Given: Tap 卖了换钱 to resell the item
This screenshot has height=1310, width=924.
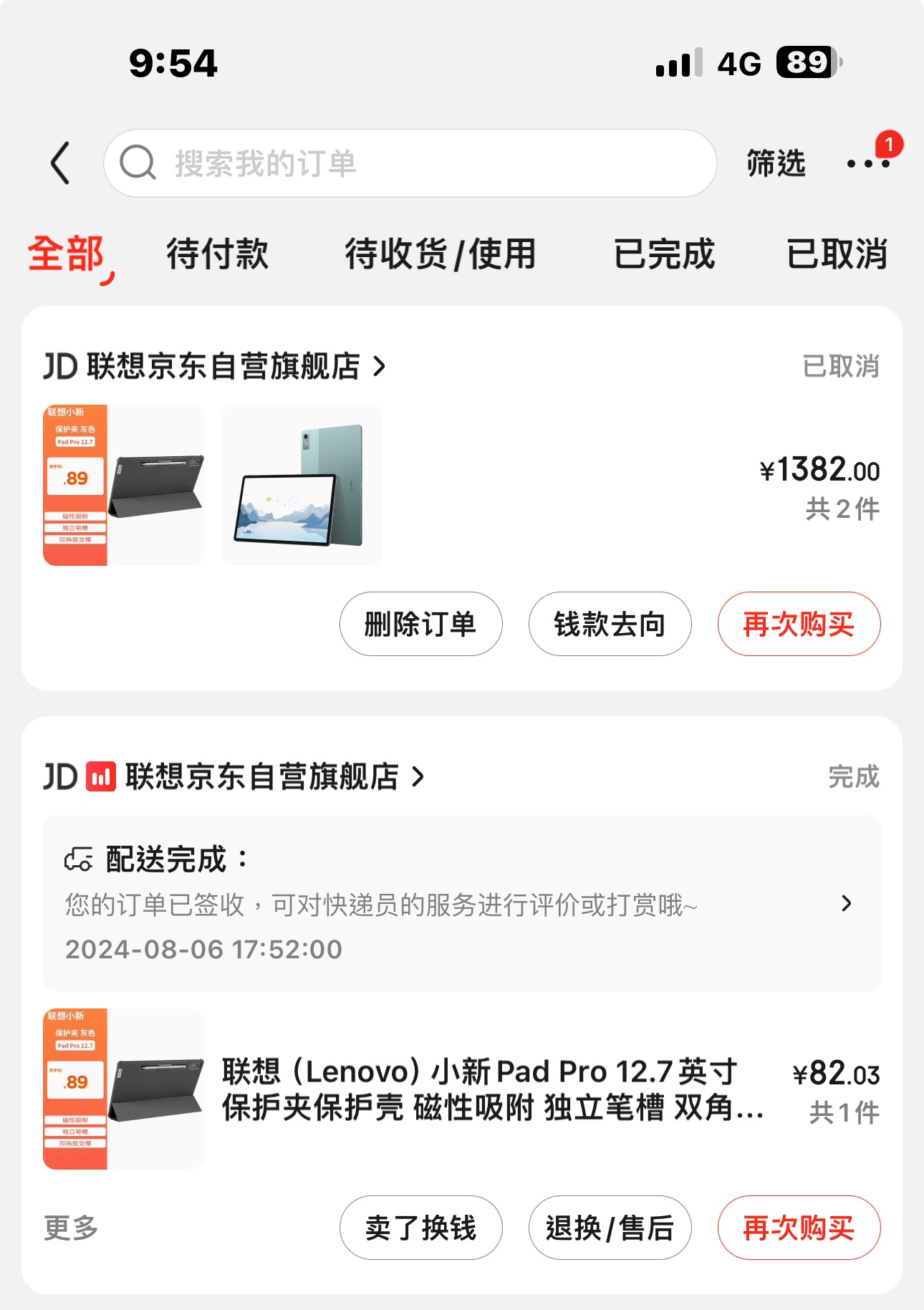Looking at the screenshot, I should pyautogui.click(x=420, y=1228).
